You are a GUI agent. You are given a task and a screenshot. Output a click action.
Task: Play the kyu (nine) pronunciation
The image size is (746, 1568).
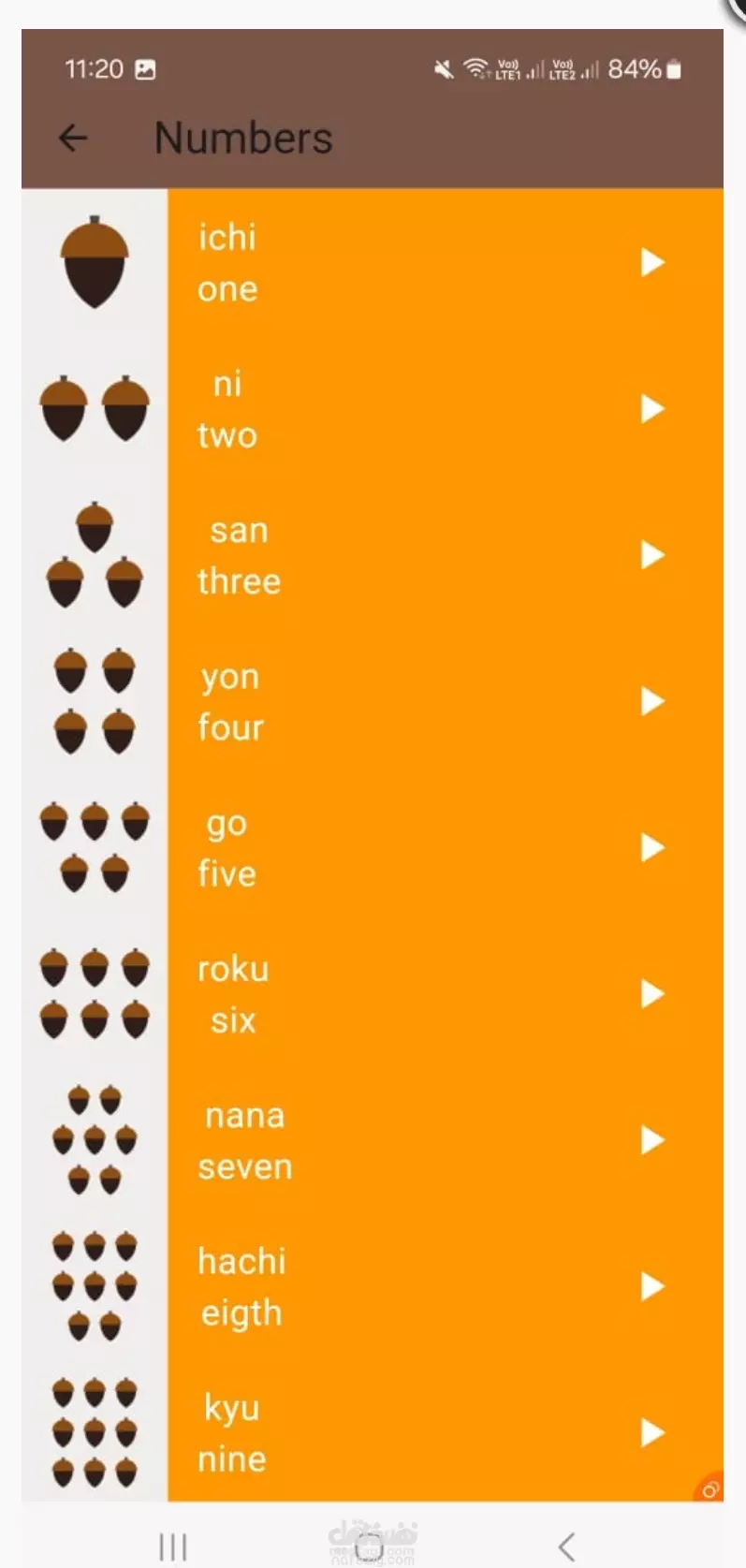point(652,1432)
